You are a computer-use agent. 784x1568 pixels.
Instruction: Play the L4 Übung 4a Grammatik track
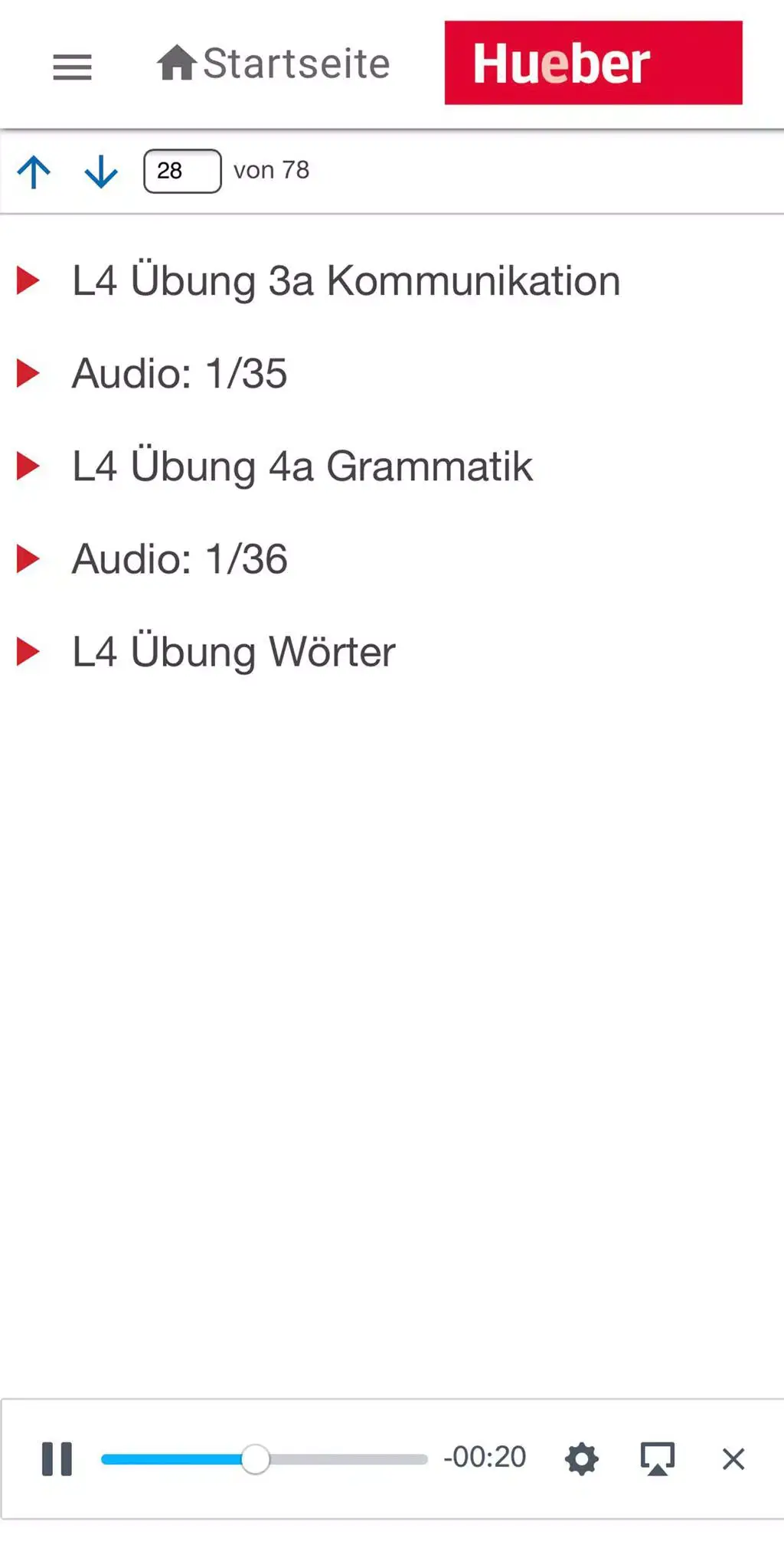coord(302,466)
